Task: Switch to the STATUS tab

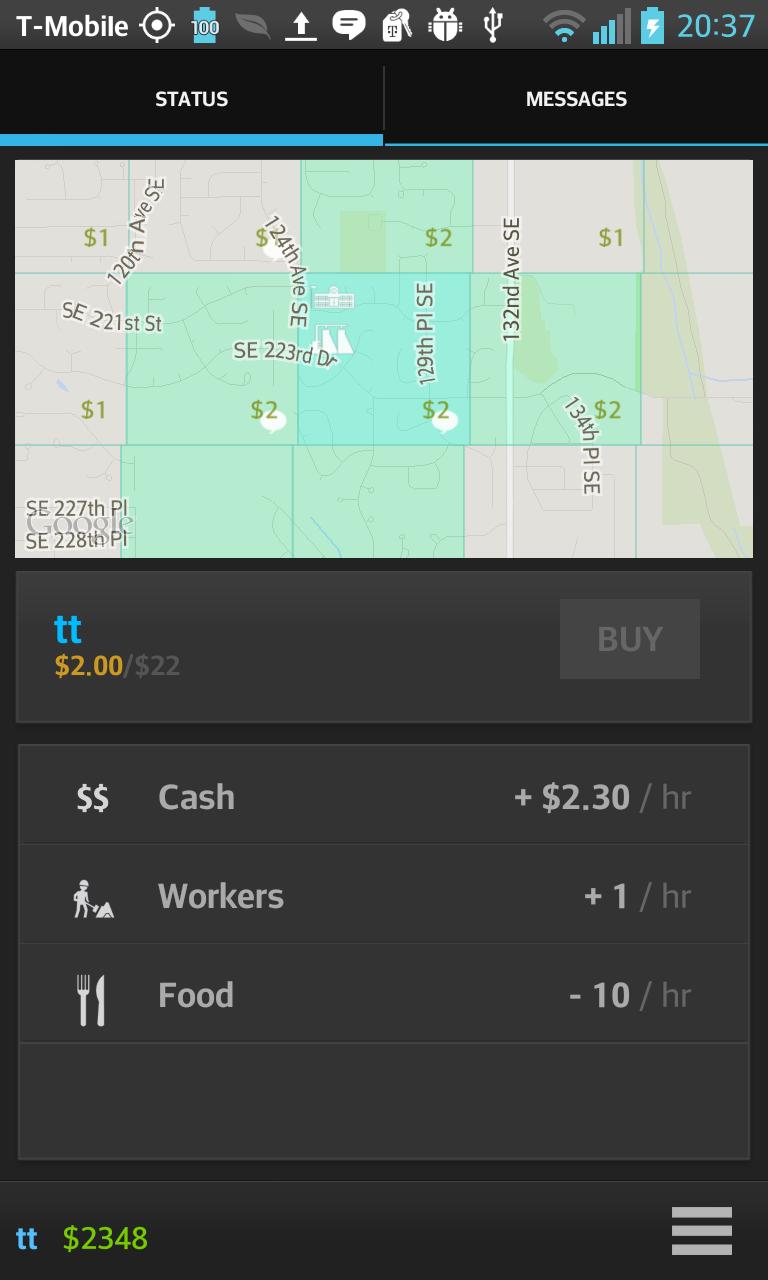Action: (x=191, y=98)
